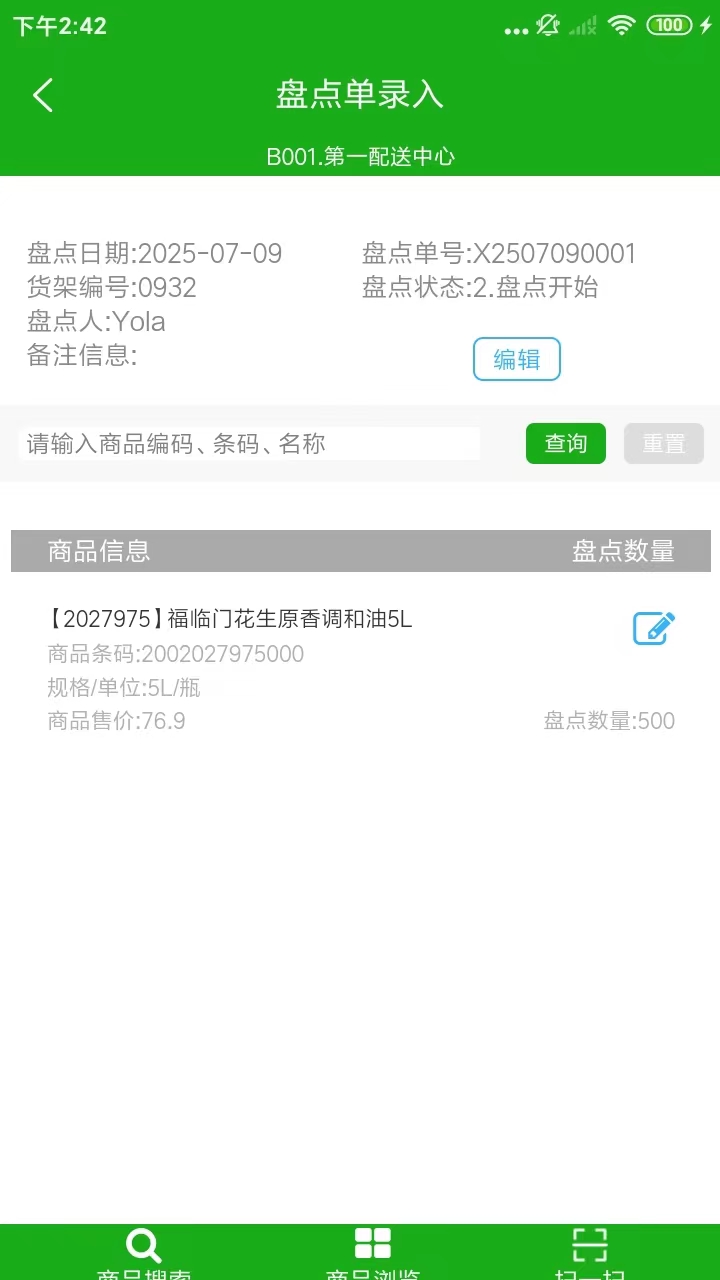This screenshot has width=720, height=1280.
Task: Switch to the 商品浏览 tab
Action: [373, 1252]
